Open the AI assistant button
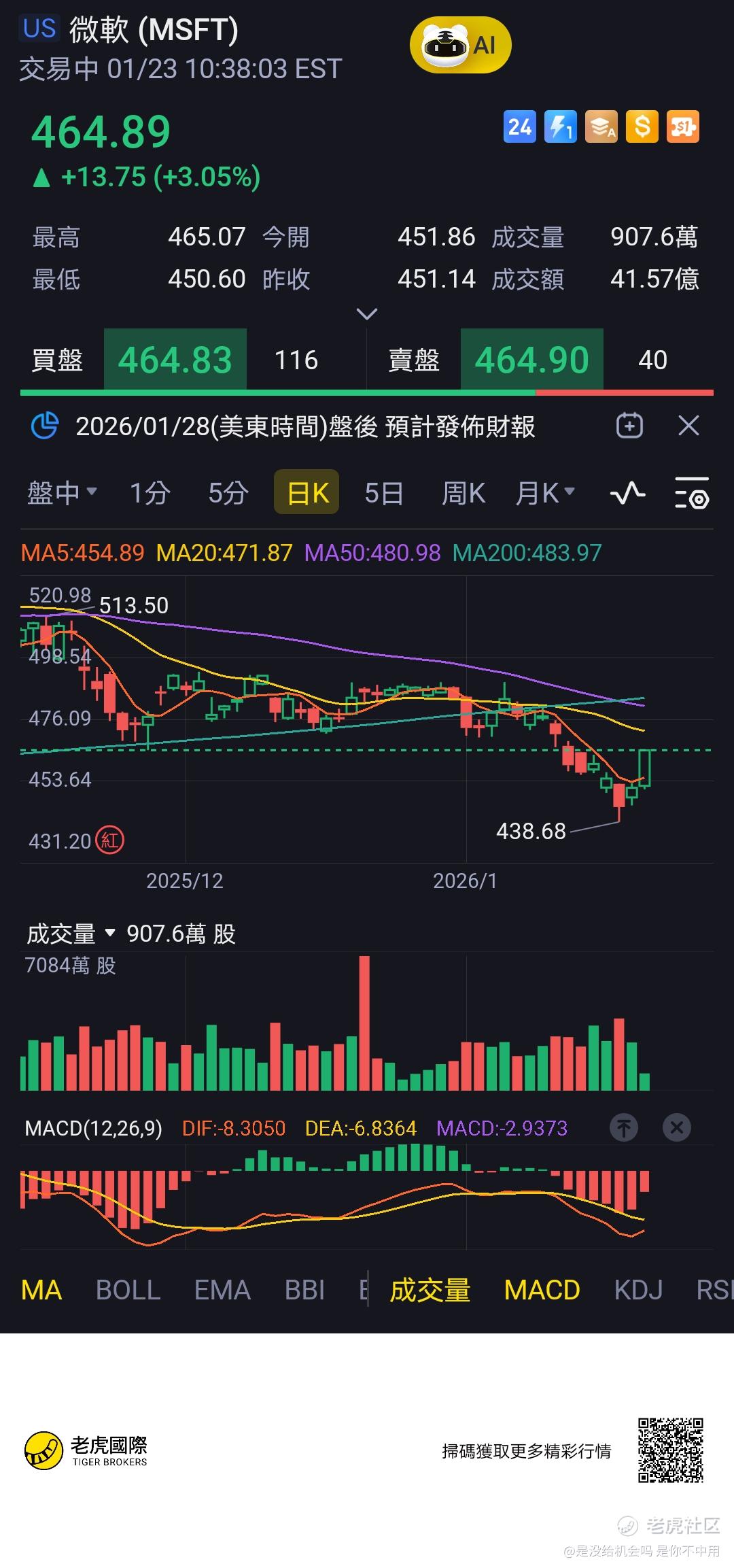 (x=460, y=45)
